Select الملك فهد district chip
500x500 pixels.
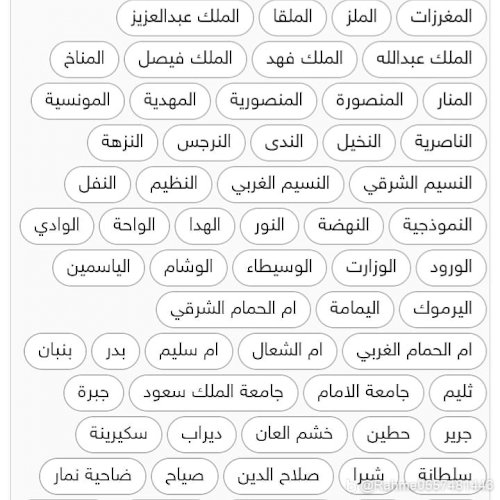304,59
